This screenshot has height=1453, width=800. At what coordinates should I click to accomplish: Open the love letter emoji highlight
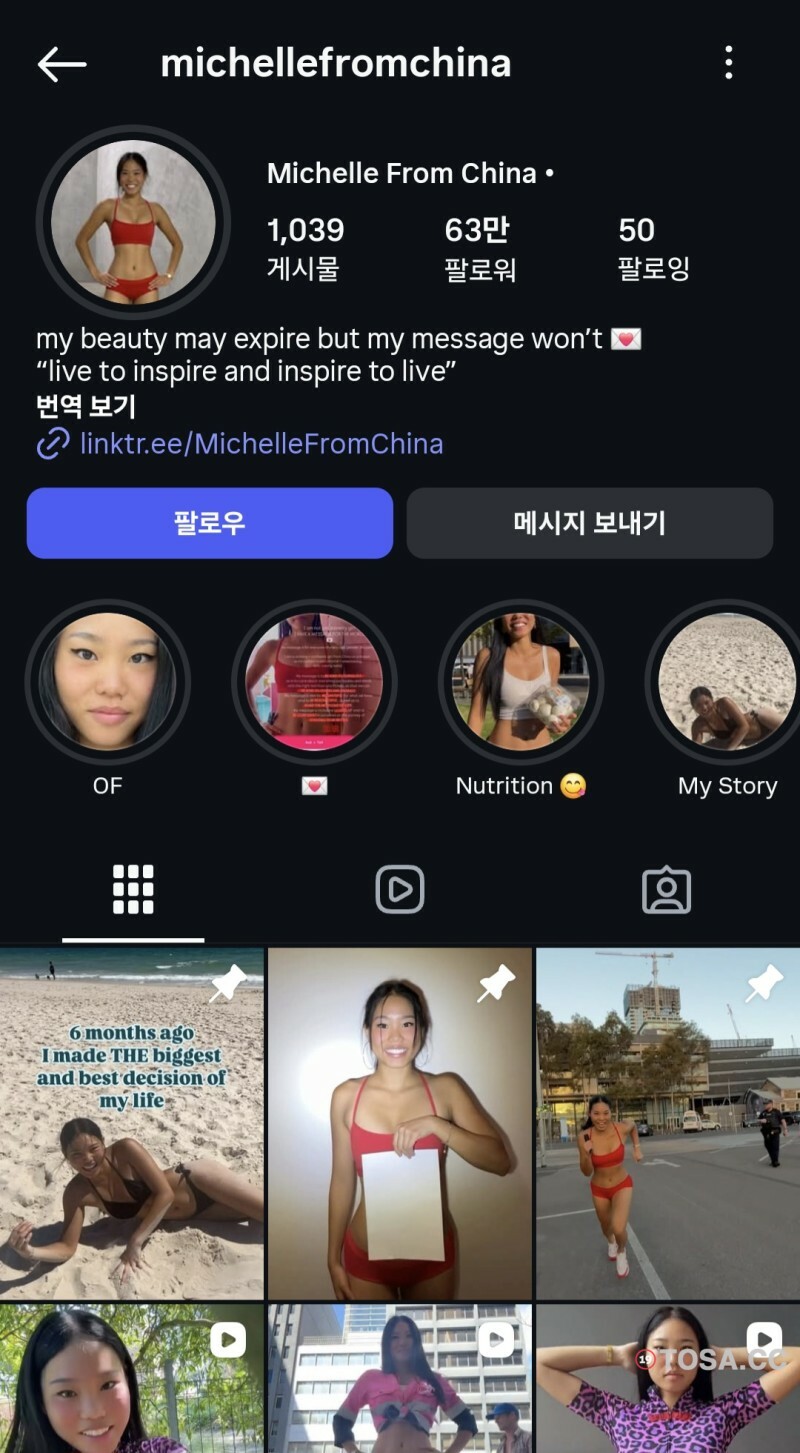click(x=314, y=683)
